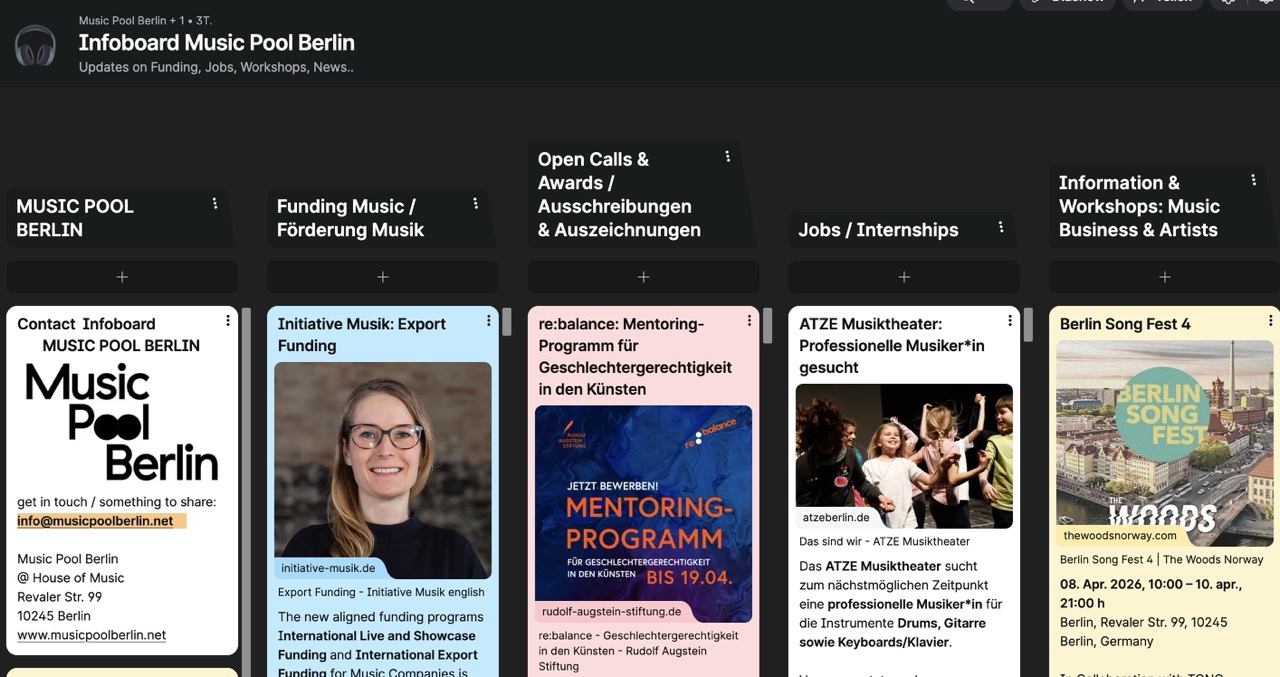Open the Contact Infoboard card's three-dot menu
Image resolution: width=1280 pixels, height=677 pixels.
pos(228,321)
